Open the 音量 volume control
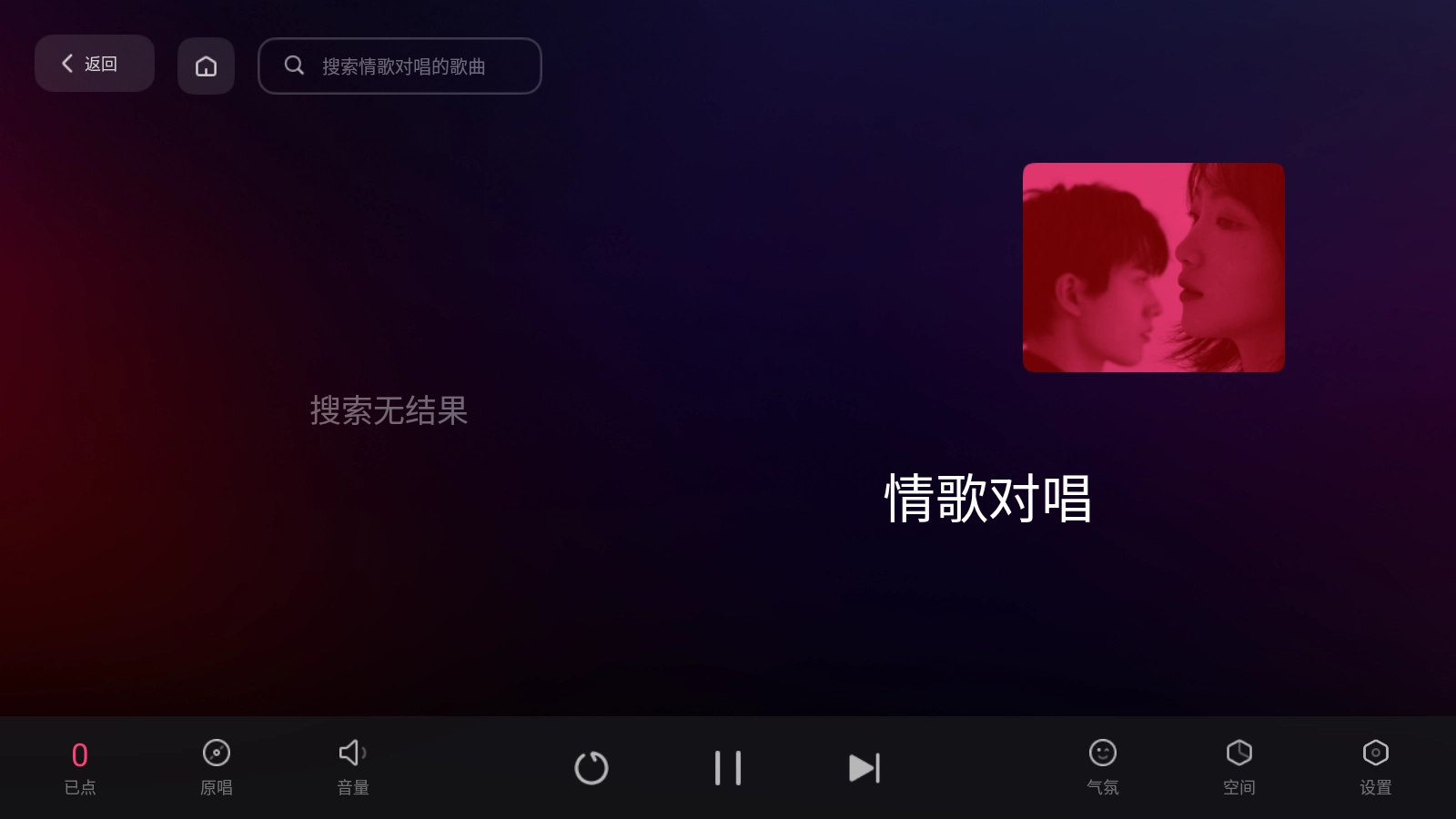The height and width of the screenshot is (819, 1456). 353,767
